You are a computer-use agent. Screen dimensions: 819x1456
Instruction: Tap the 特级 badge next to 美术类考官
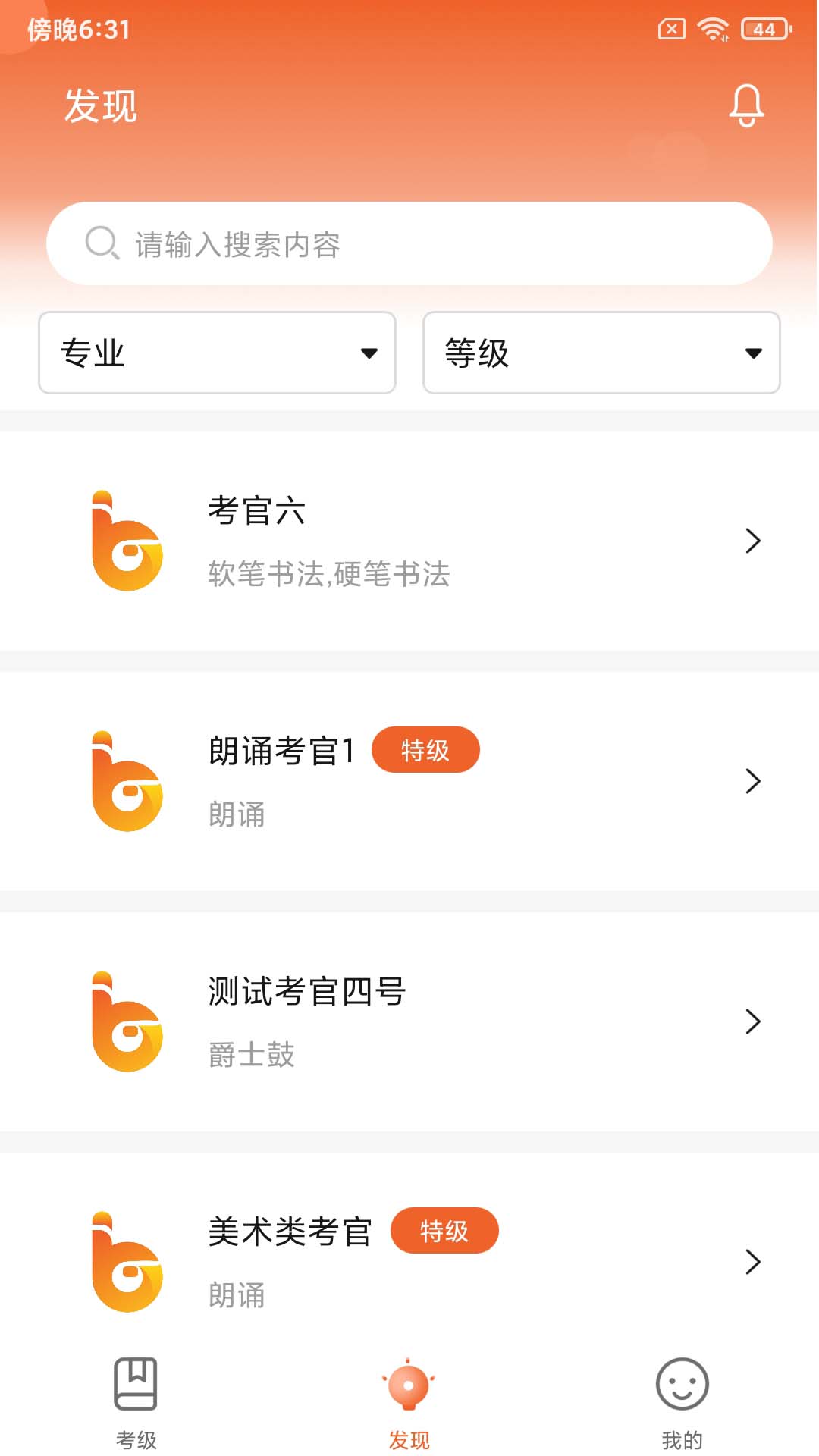click(445, 1231)
